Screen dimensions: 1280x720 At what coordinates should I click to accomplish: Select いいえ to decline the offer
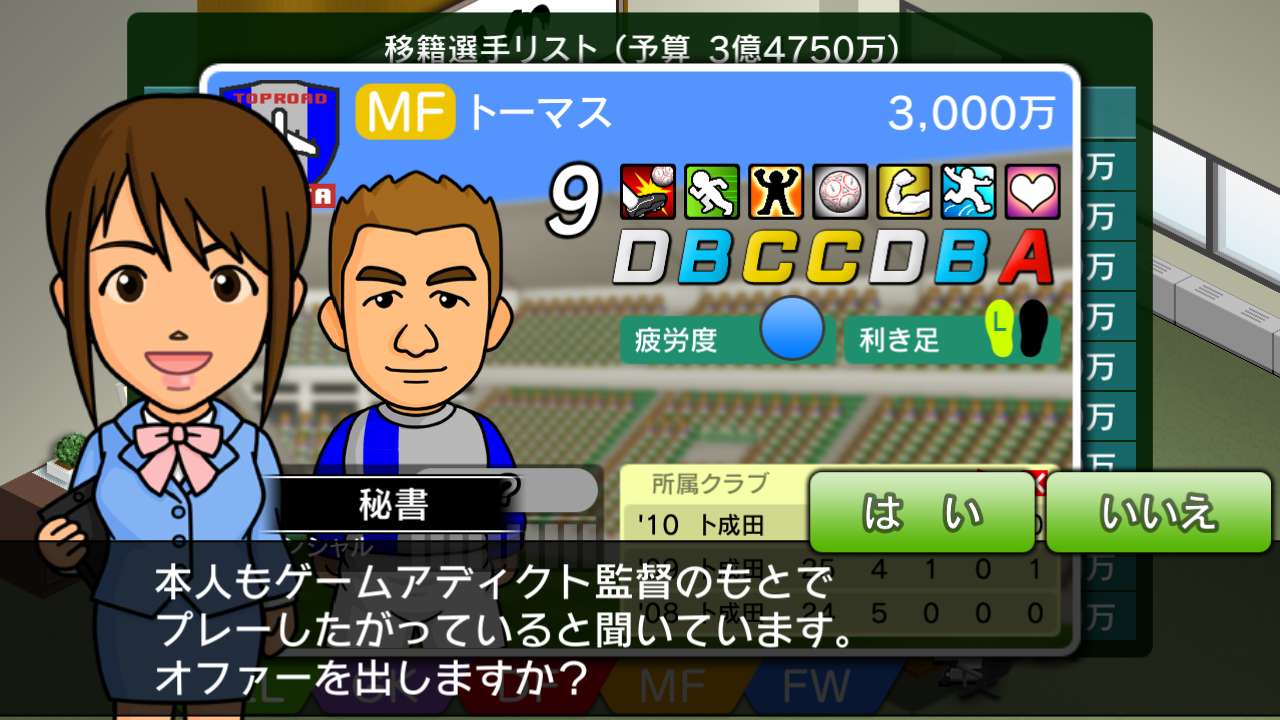tap(1158, 512)
